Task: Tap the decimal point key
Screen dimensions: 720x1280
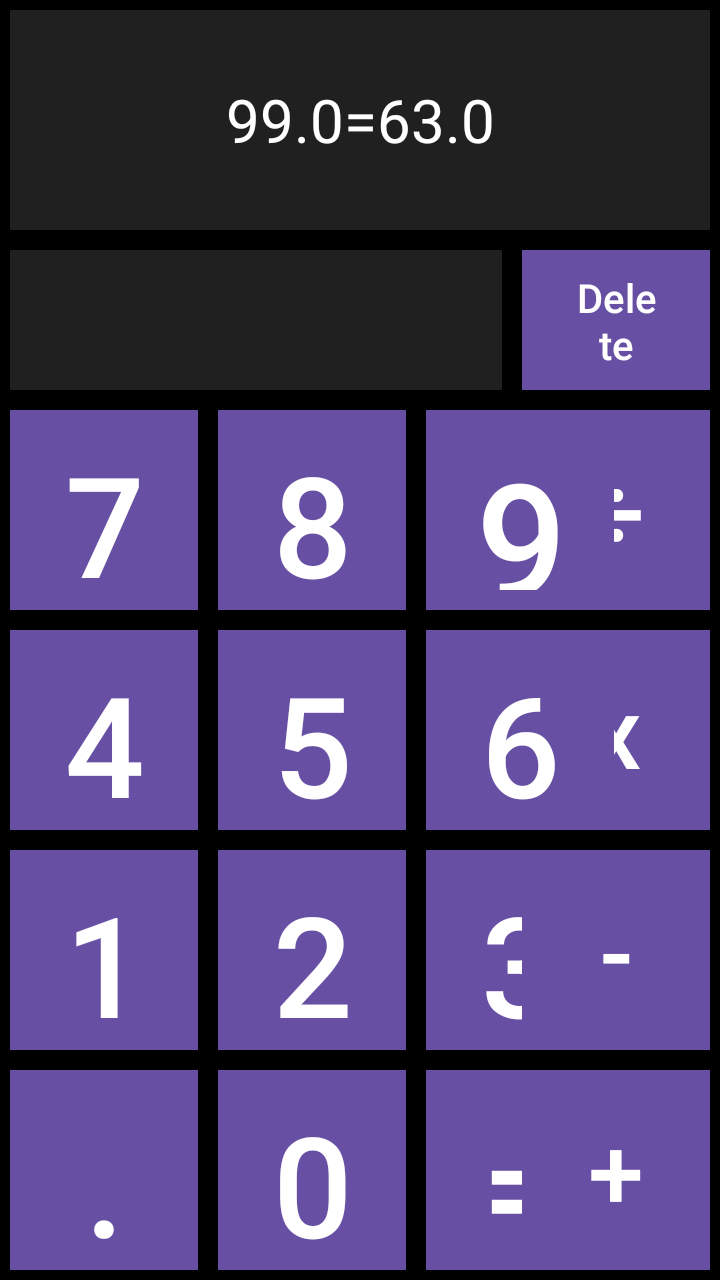Action: point(103,1168)
